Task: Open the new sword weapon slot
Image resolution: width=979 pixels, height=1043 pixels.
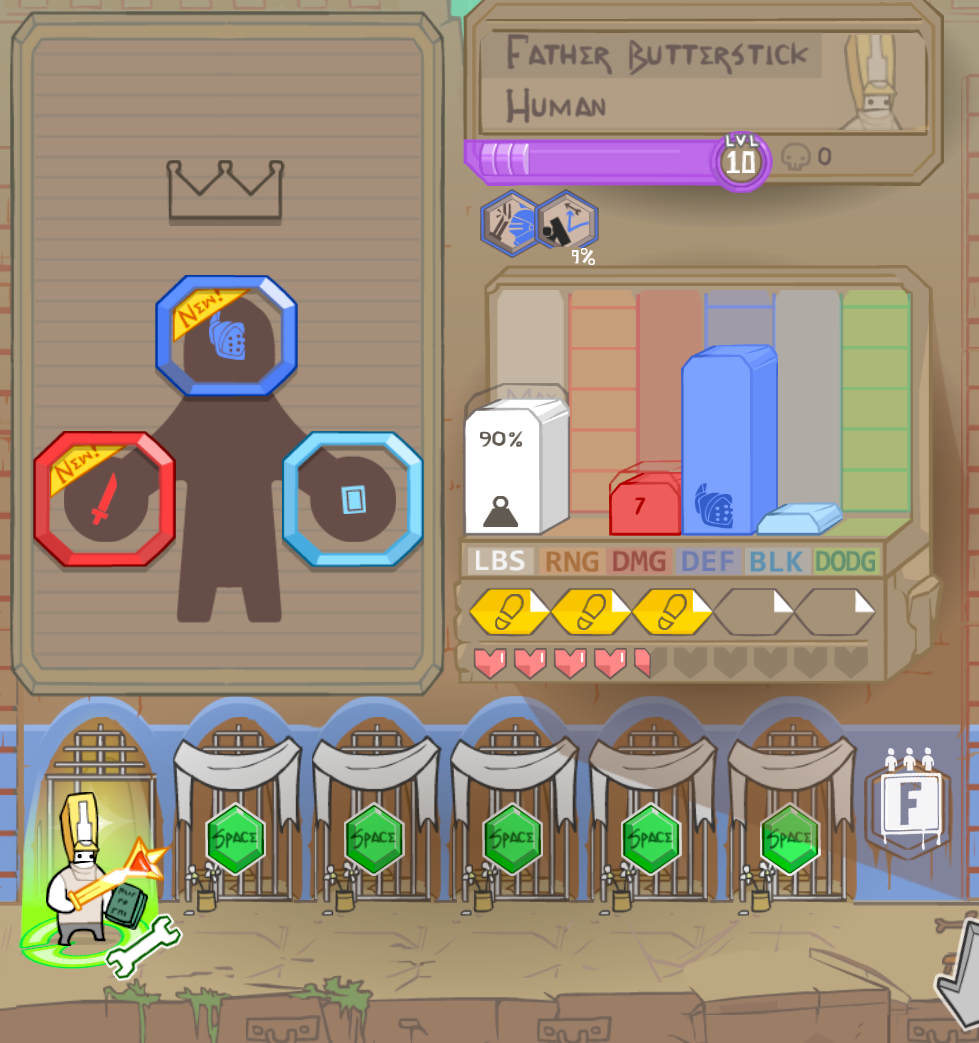Action: 104,498
